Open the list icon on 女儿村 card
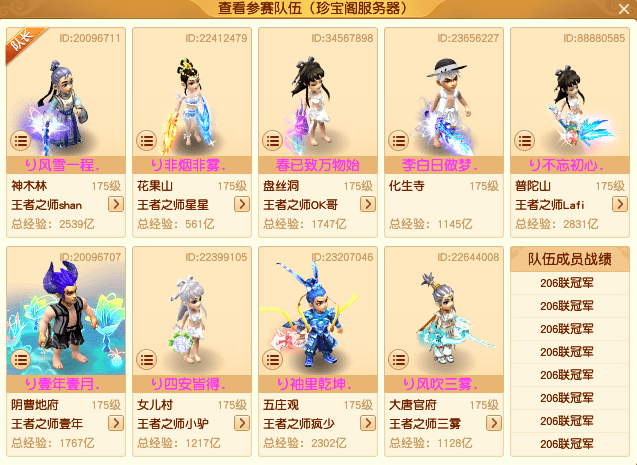The image size is (637, 465). 146,358
